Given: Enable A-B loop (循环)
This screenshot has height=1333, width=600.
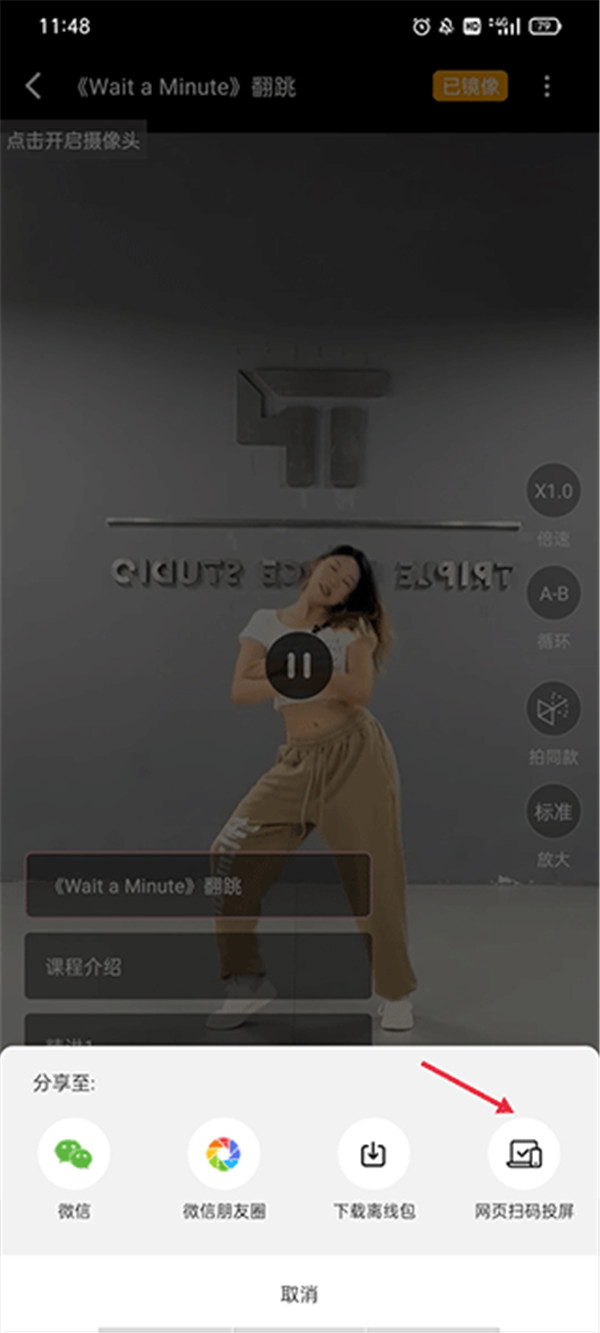Looking at the screenshot, I should tap(553, 594).
